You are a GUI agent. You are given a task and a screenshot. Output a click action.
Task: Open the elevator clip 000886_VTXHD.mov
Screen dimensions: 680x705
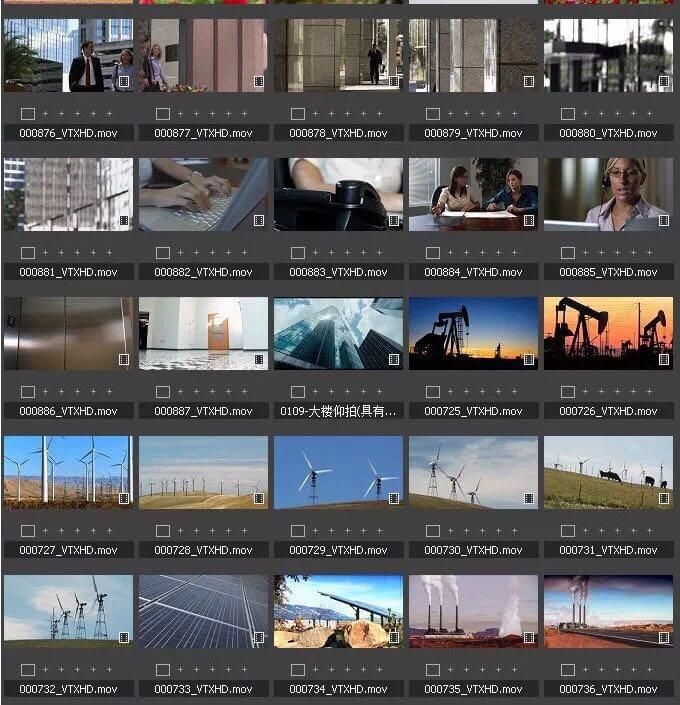68,333
